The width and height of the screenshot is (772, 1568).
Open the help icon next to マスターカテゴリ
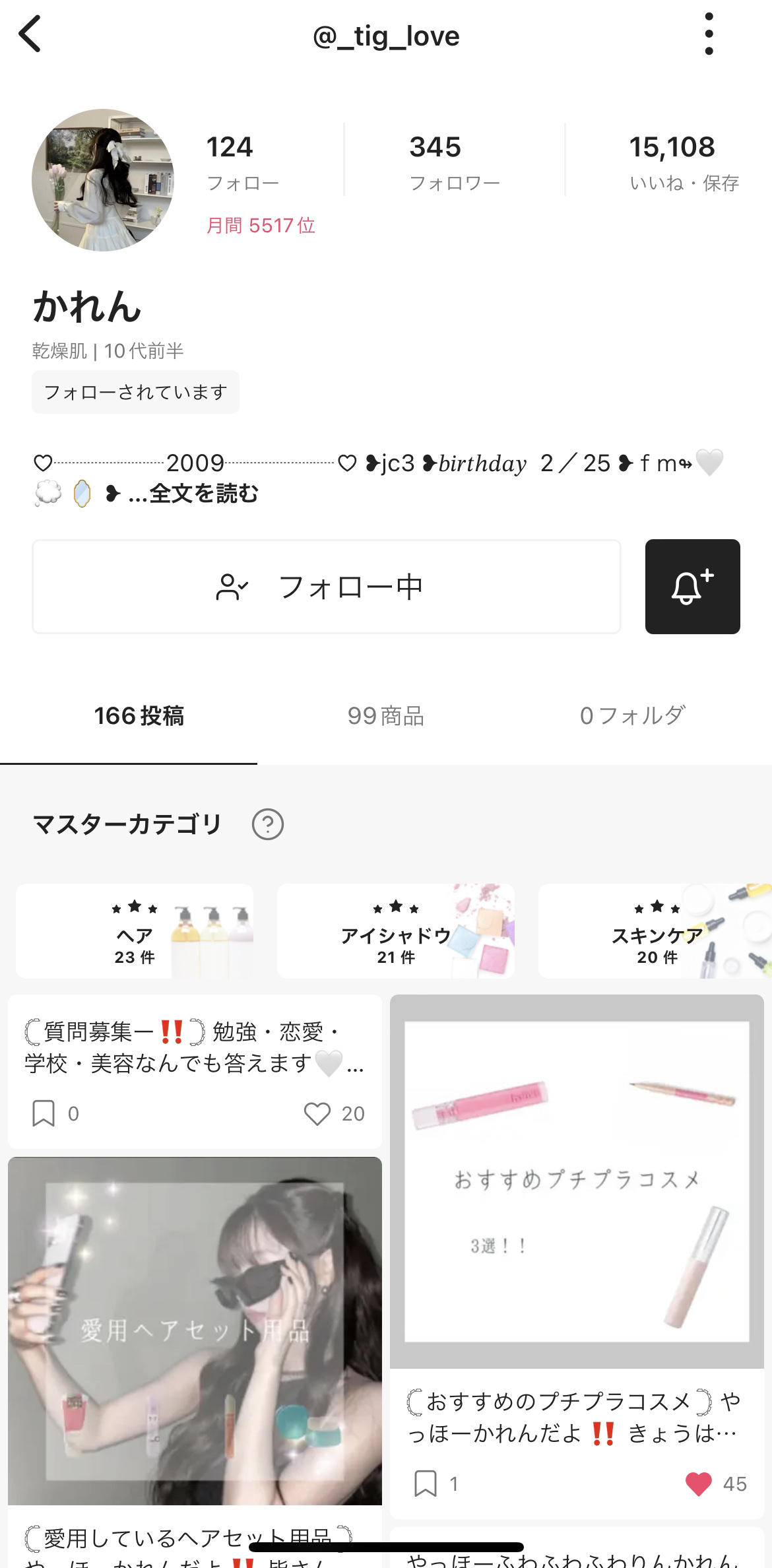click(x=268, y=824)
